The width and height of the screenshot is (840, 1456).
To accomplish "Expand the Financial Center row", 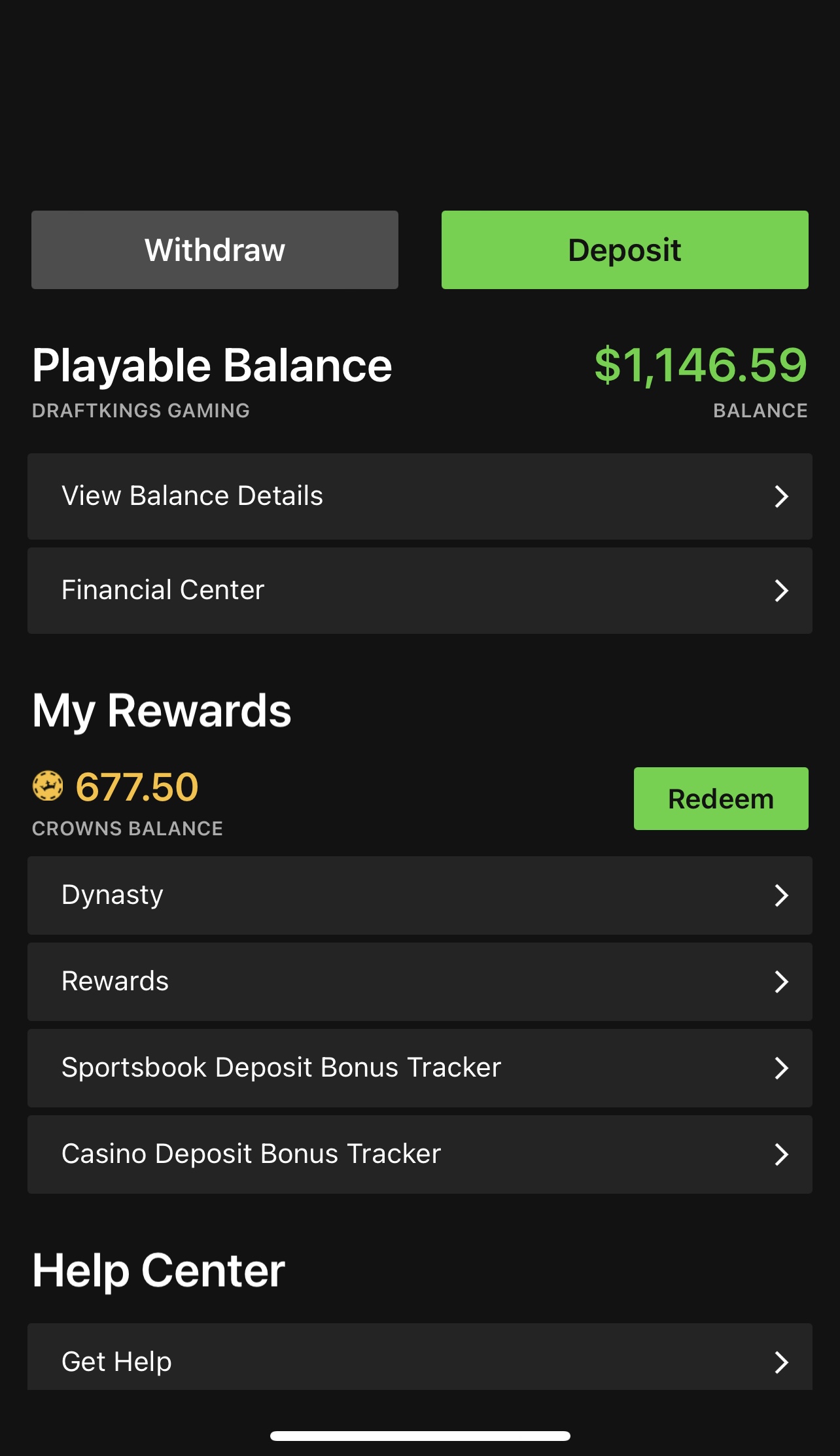I will tap(419, 591).
